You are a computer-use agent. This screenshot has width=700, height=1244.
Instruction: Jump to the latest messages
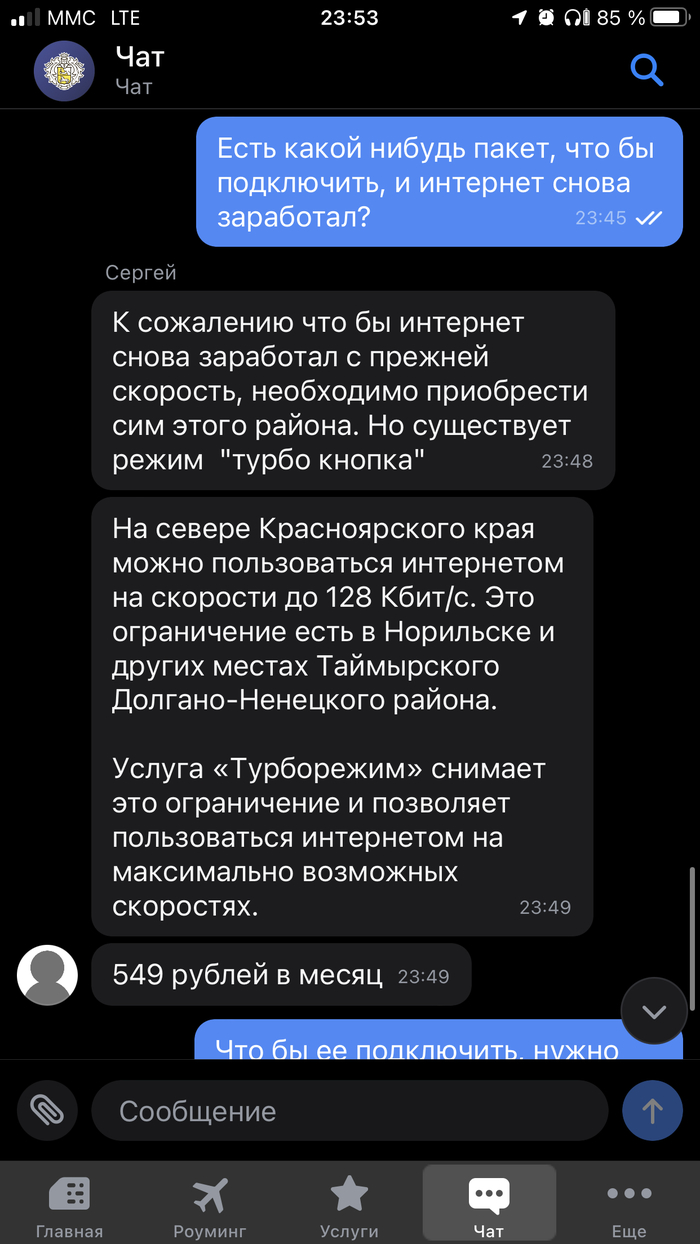coord(654,1012)
